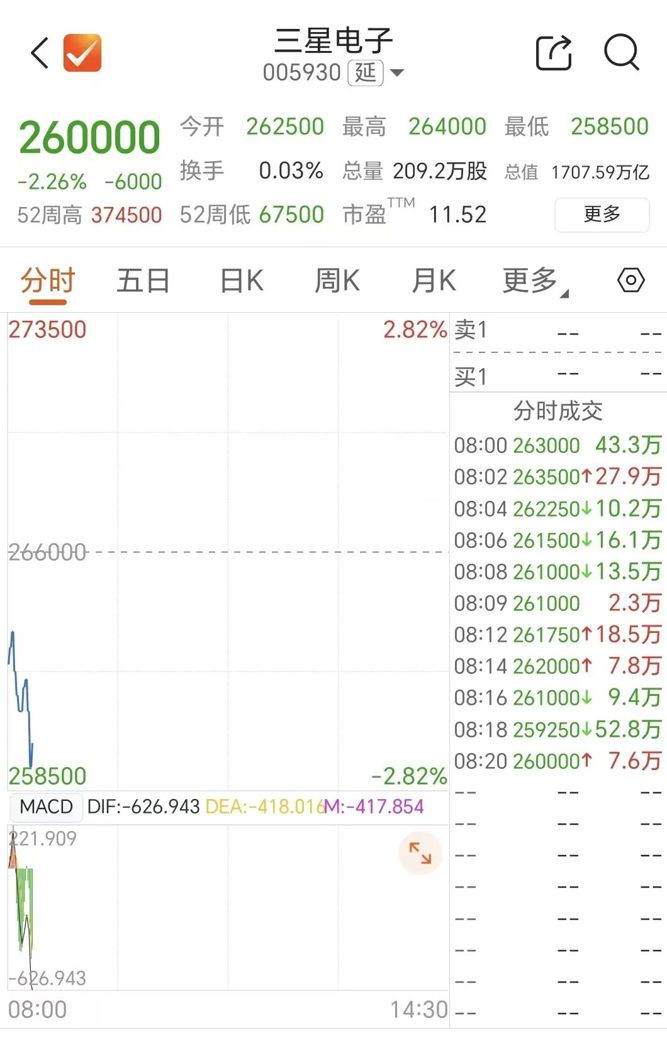Tap the orange checkmark icon by the back arrow
This screenshot has height=1040, width=667.
pyautogui.click(x=82, y=53)
